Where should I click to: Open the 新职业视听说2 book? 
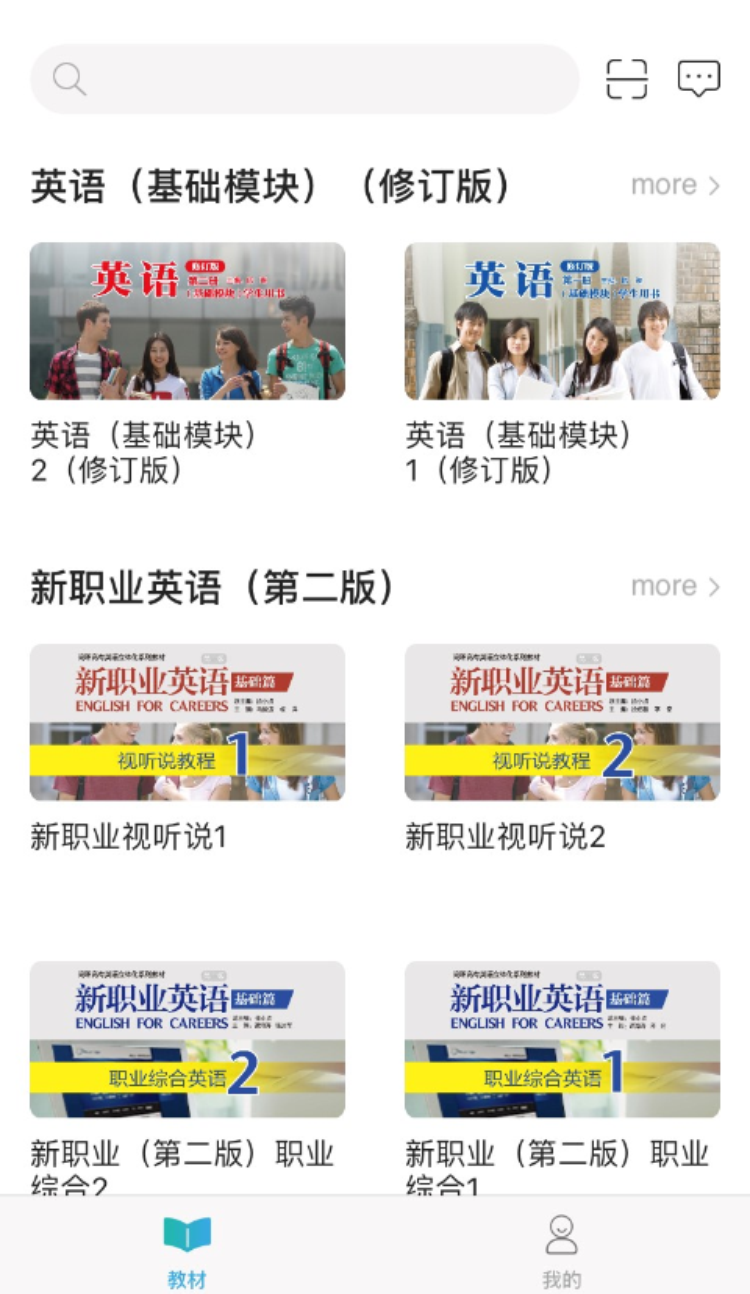click(x=562, y=722)
